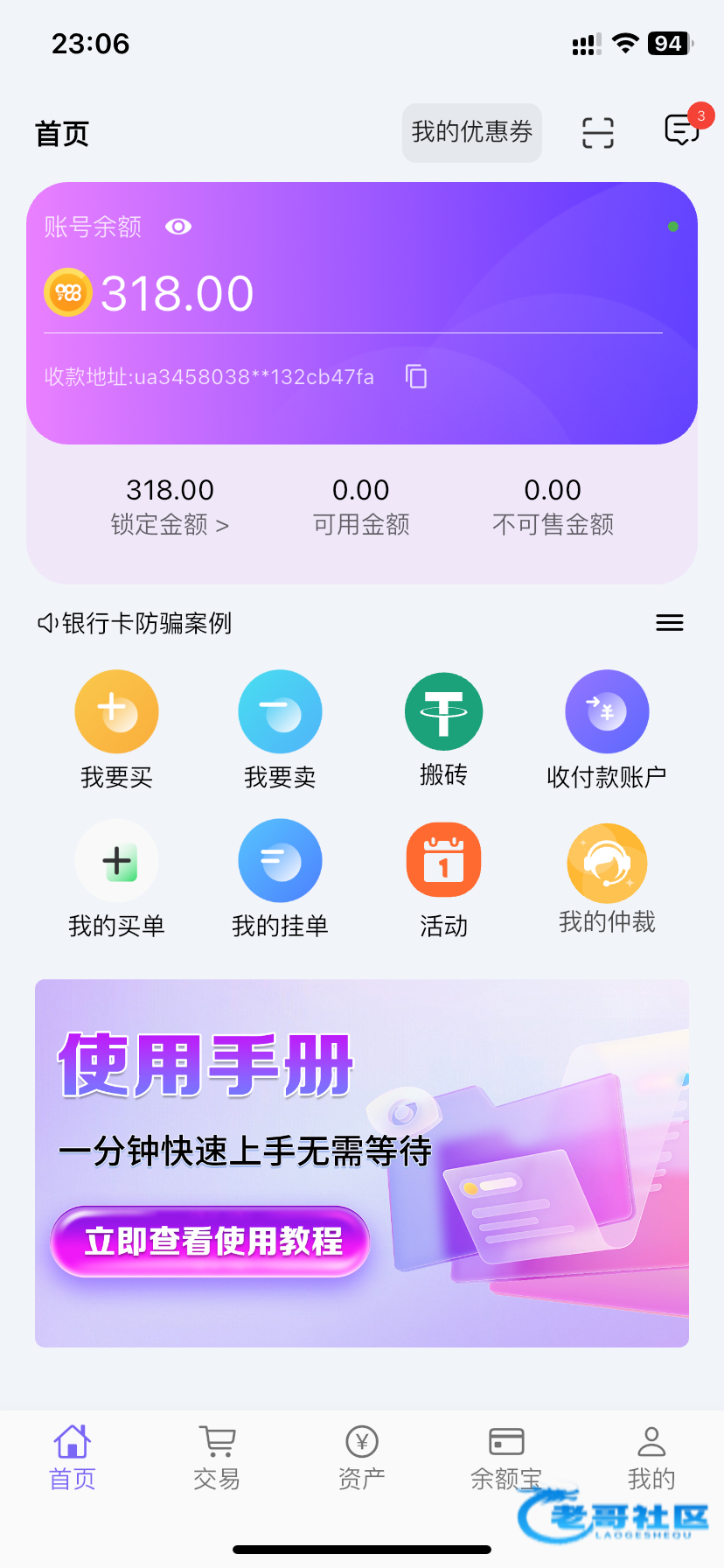Tap 我要买 to buy

click(x=116, y=712)
